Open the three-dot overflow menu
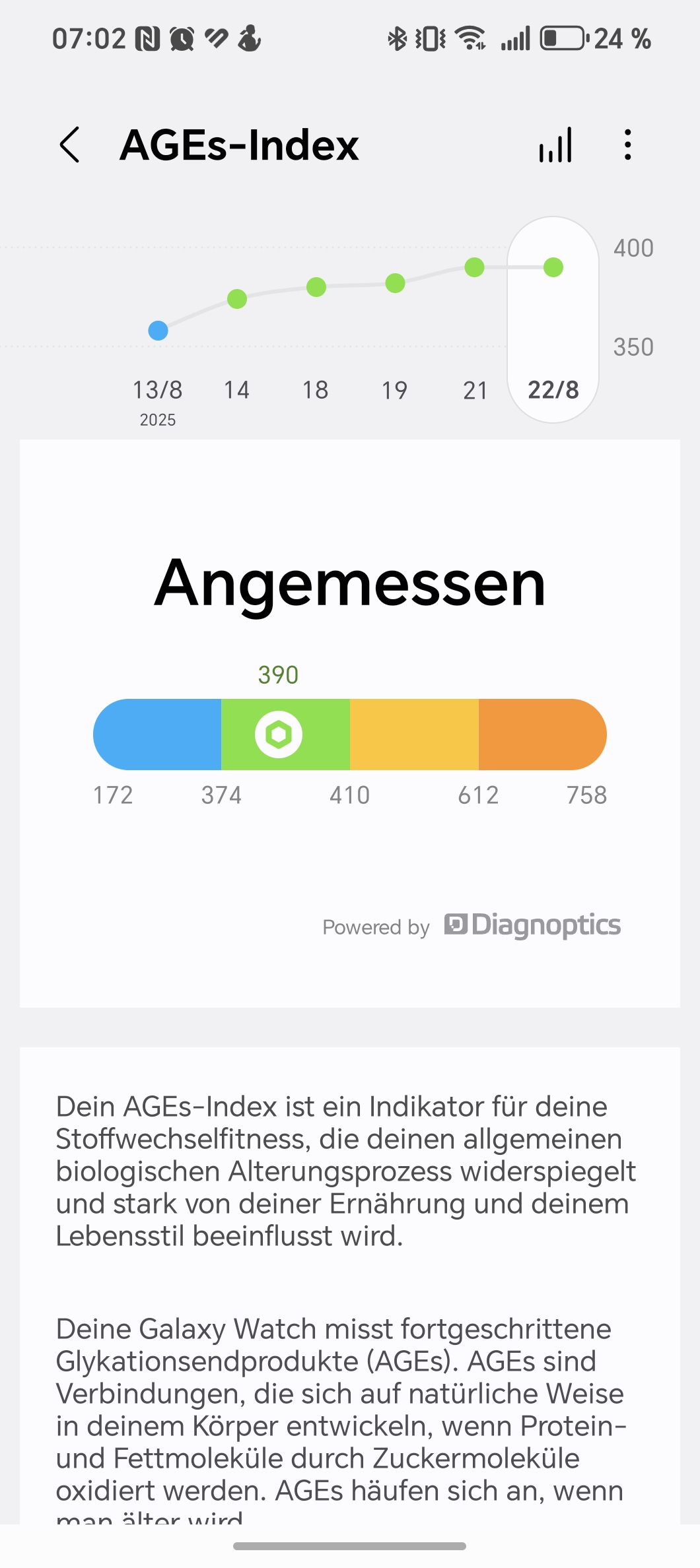The height and width of the screenshot is (1568, 700). [627, 145]
